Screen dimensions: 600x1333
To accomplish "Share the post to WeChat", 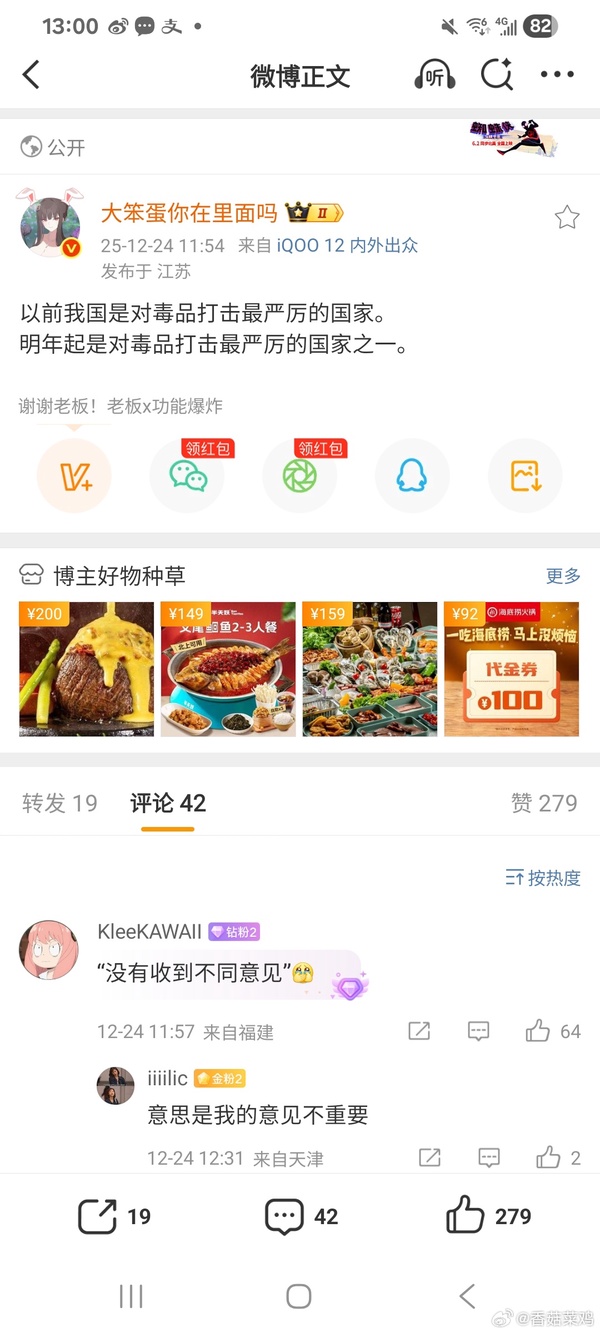I will (x=187, y=476).
